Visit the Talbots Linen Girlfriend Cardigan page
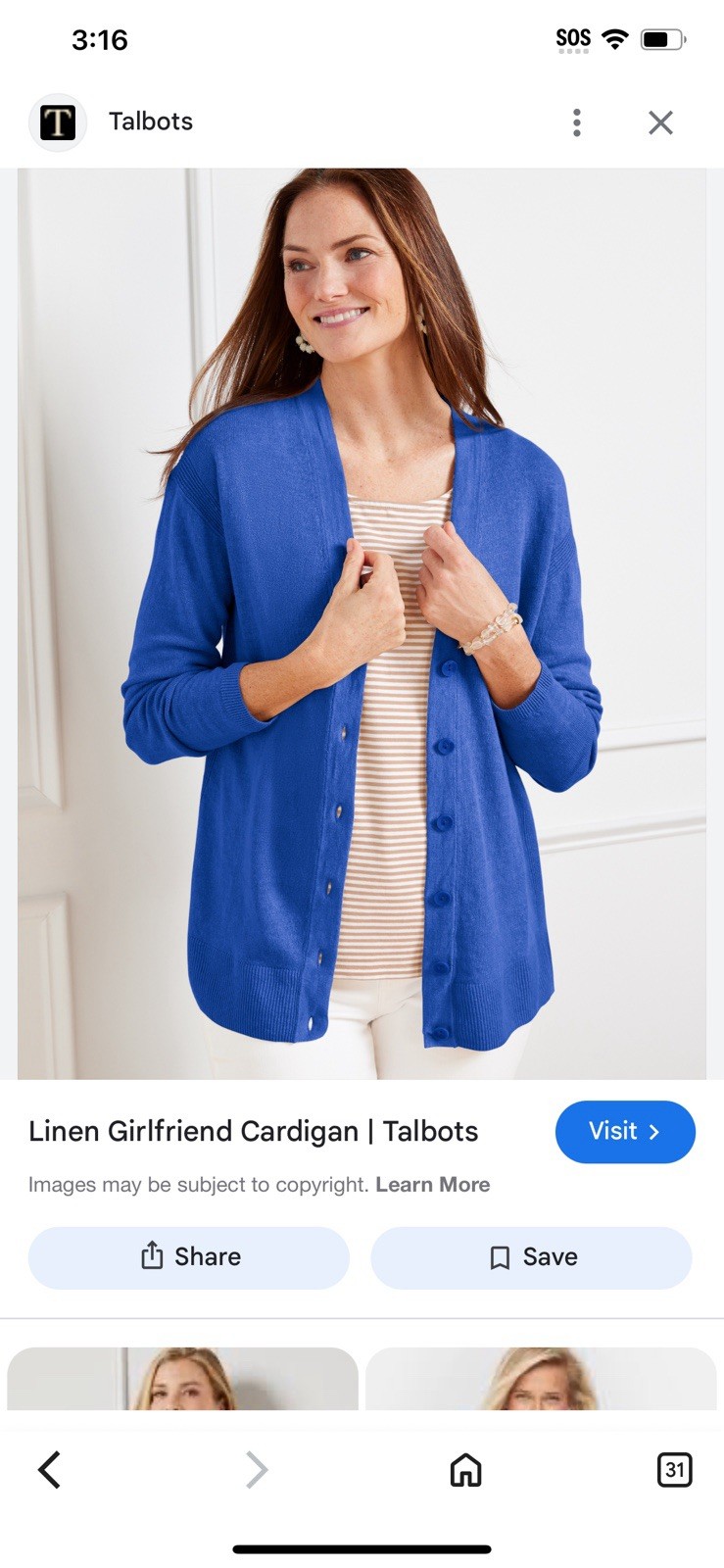The image size is (724, 1568). (x=624, y=1132)
